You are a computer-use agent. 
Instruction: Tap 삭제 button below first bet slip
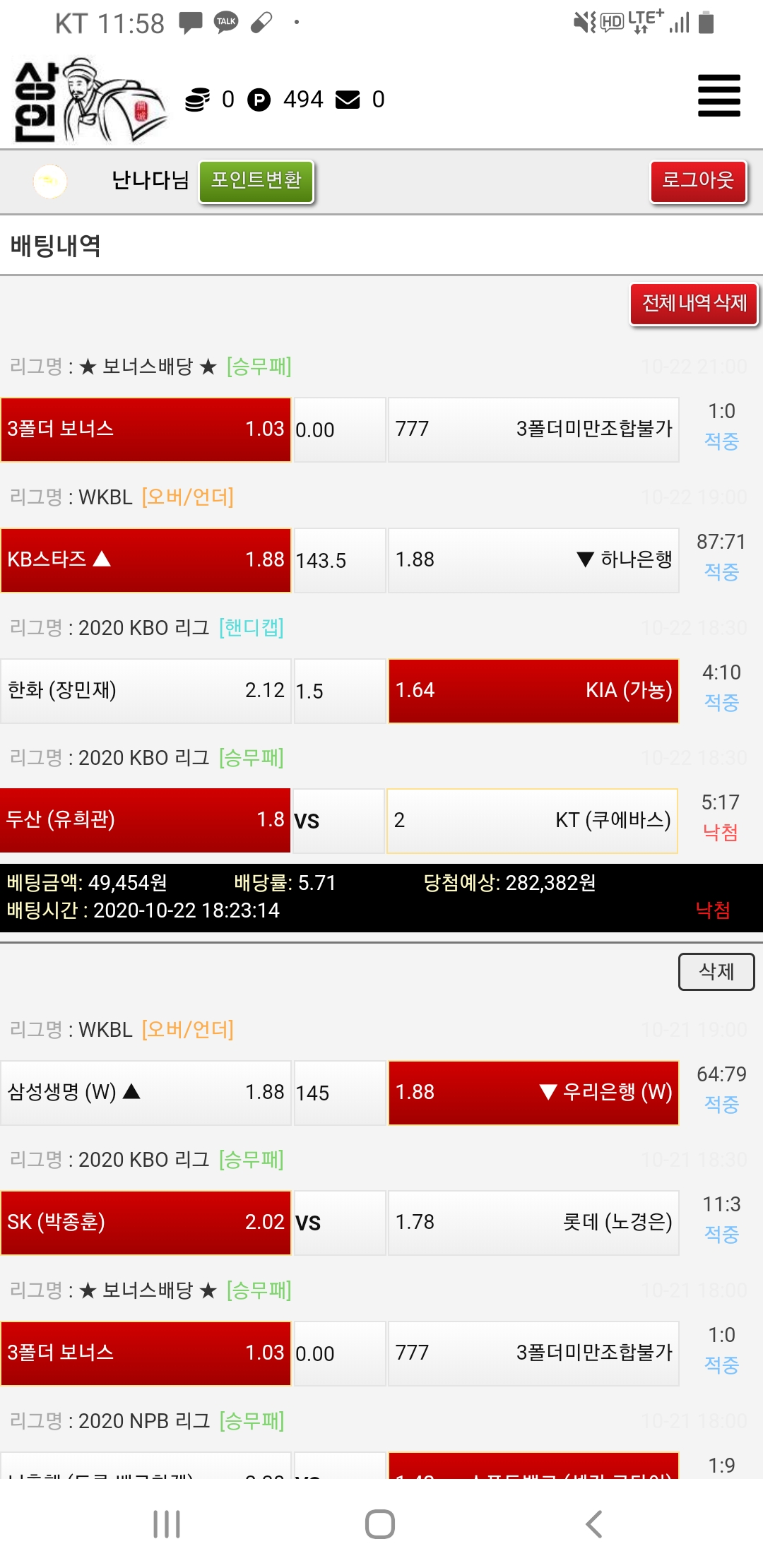pos(716,972)
